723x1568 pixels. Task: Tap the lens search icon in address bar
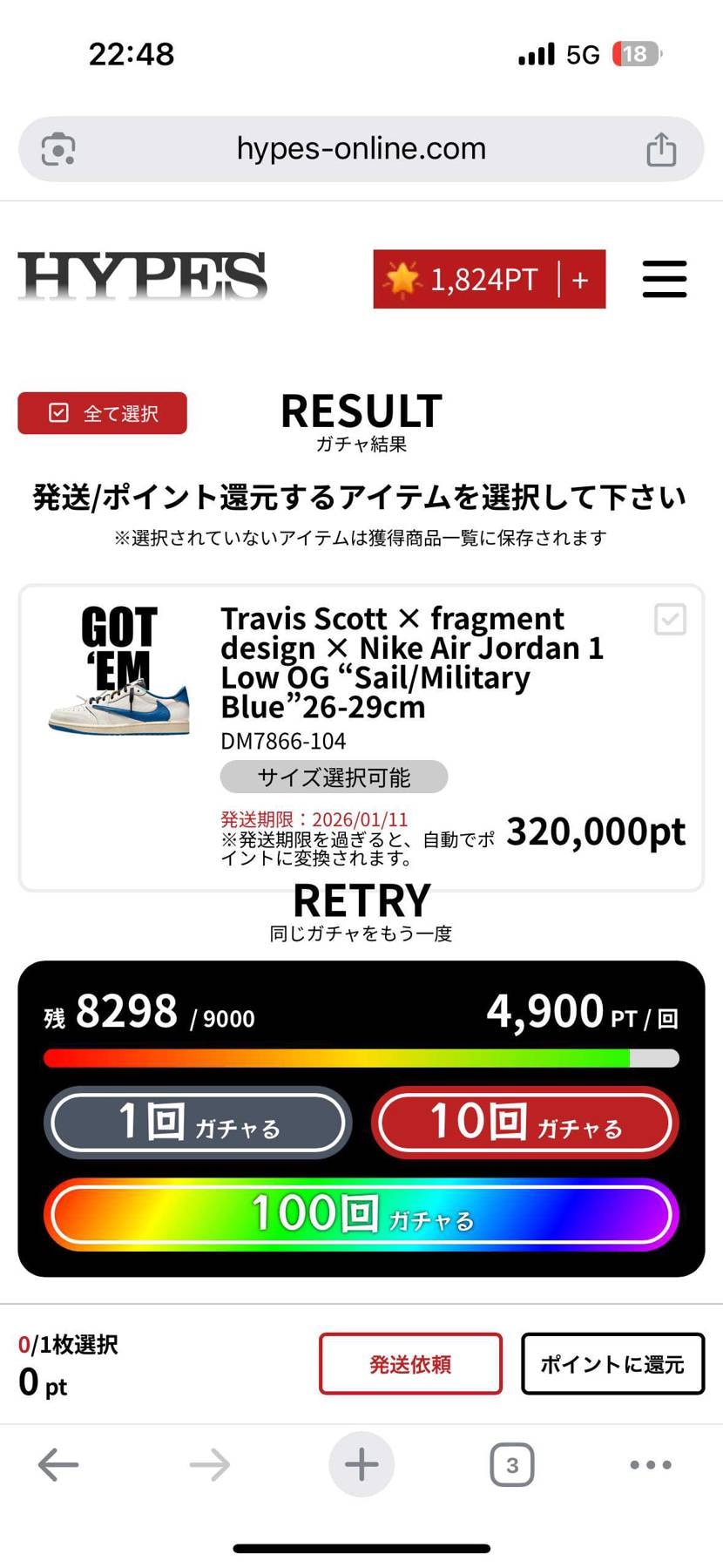[58, 149]
